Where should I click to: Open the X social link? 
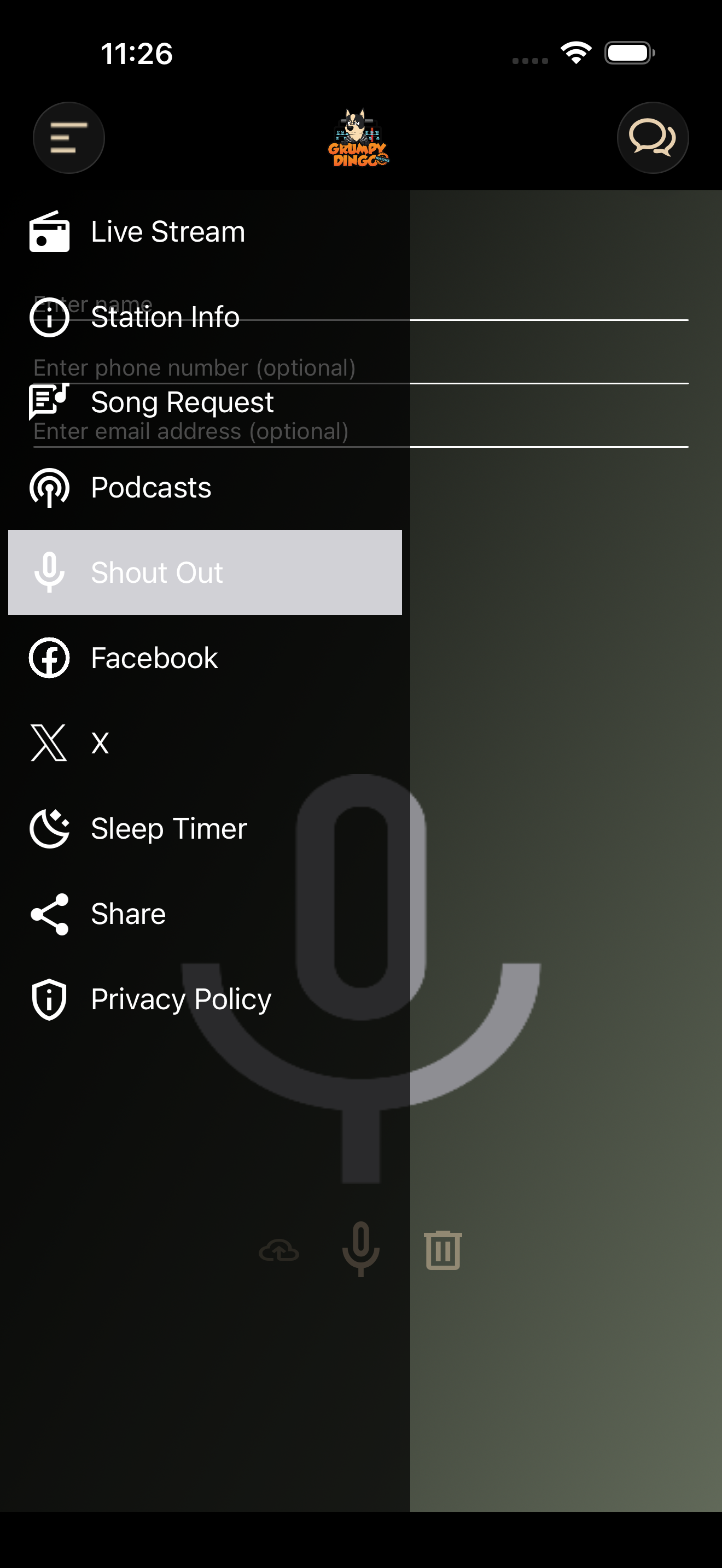pyautogui.click(x=205, y=742)
